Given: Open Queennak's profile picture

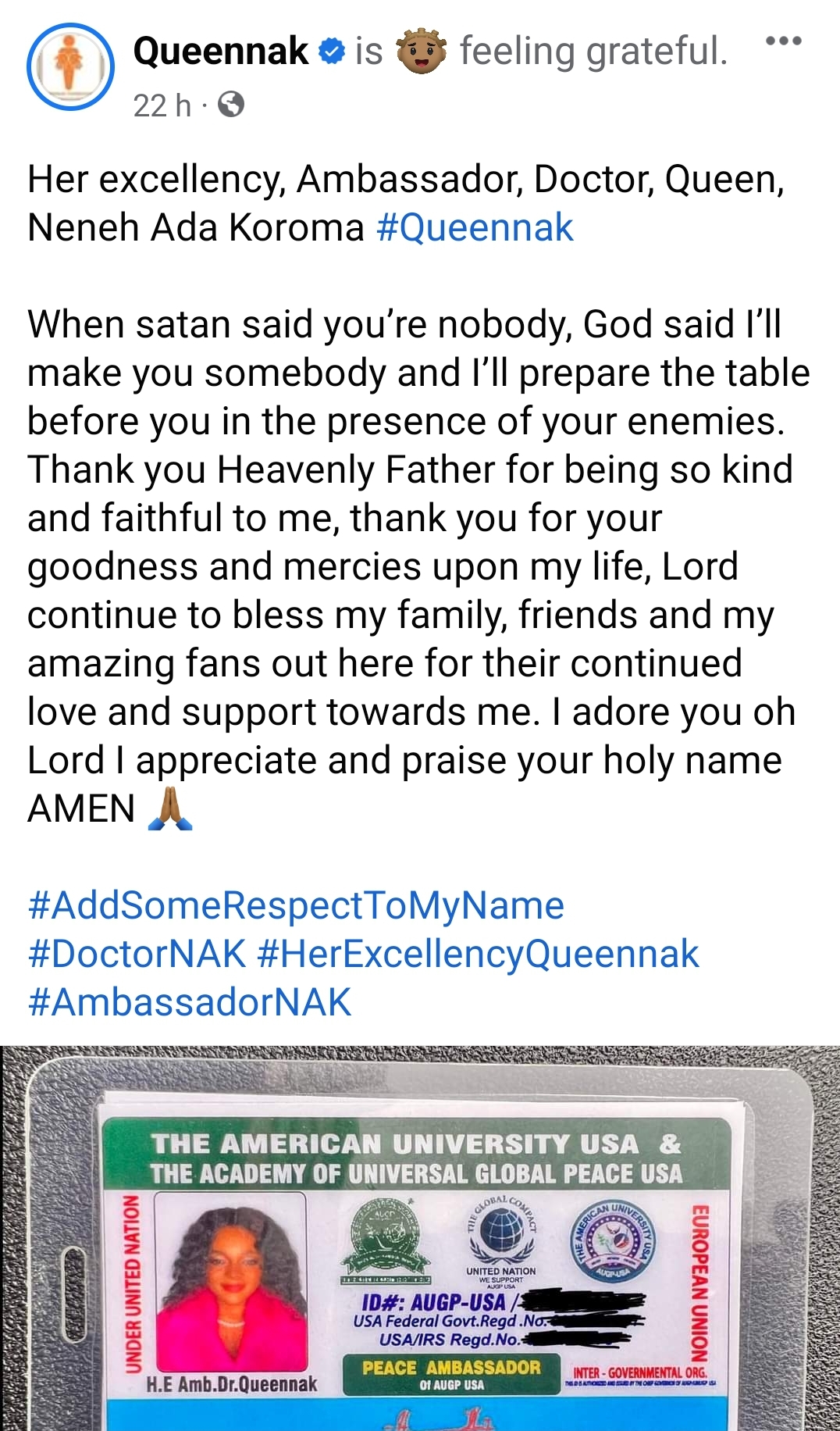Looking at the screenshot, I should (x=70, y=67).
